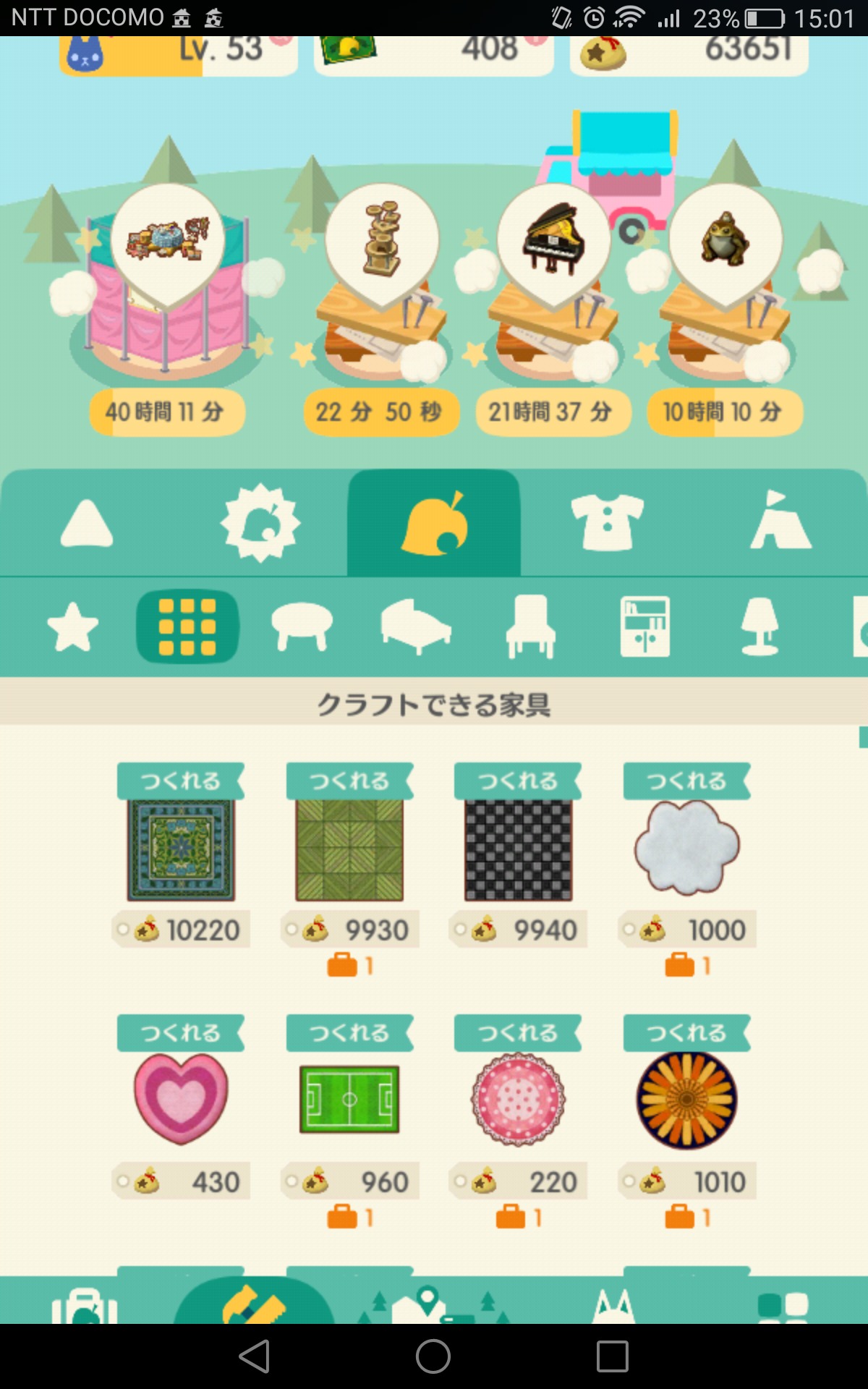
Task: Switch to the tent amenities tab
Action: (780, 522)
